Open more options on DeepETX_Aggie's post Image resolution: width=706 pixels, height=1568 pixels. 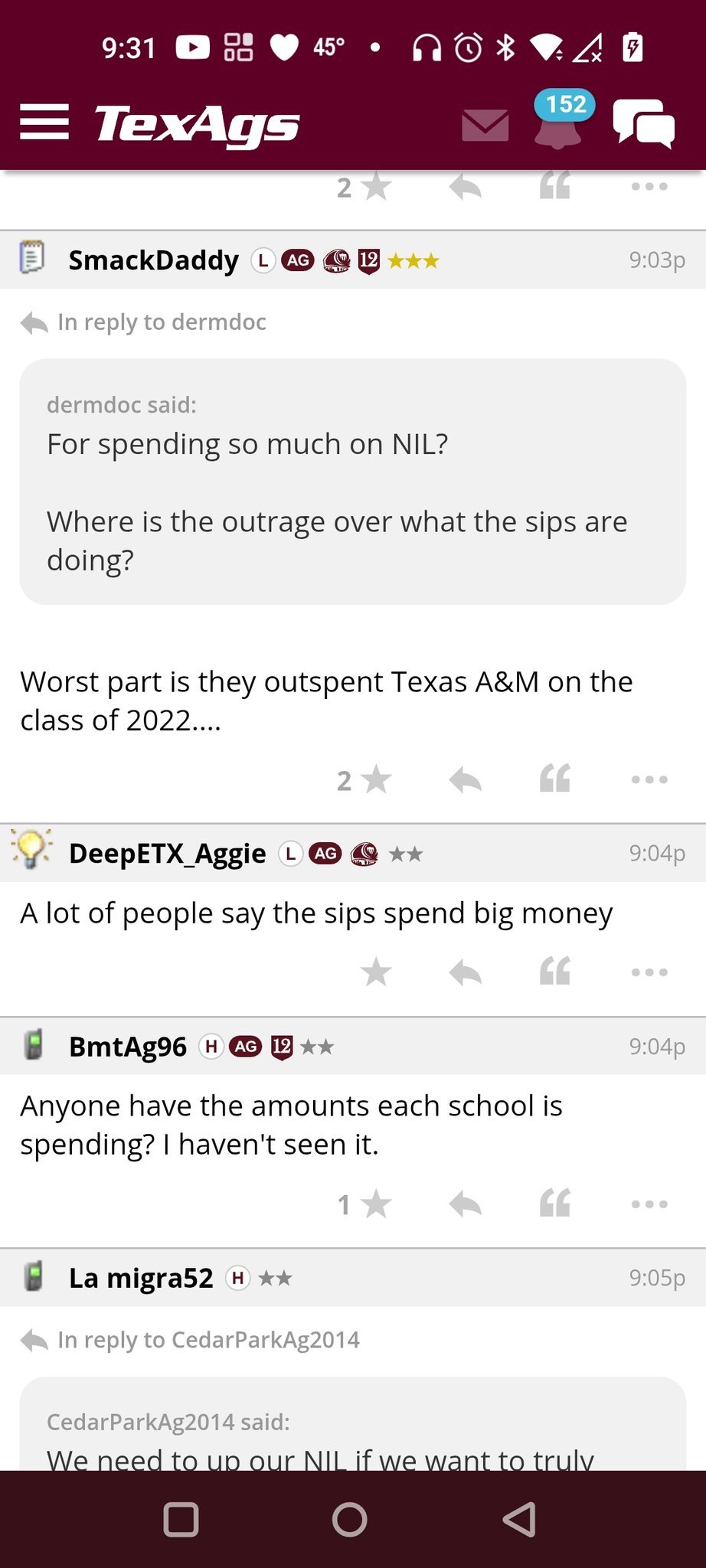[x=649, y=972]
